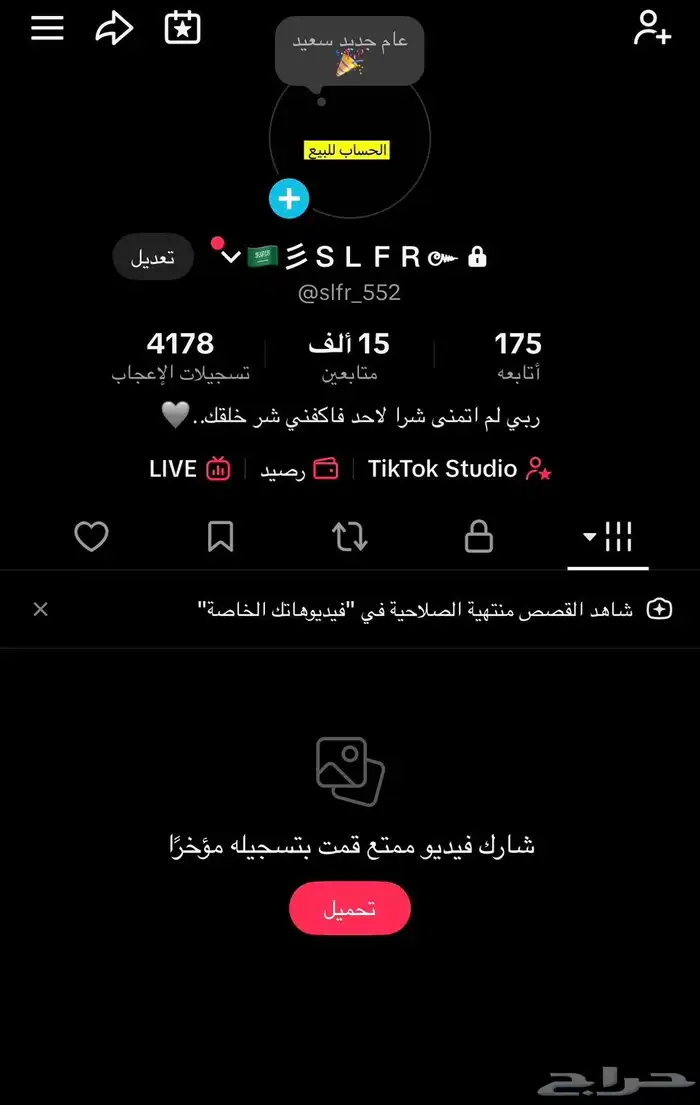Switch to the private videos lock tab

pos(479,537)
